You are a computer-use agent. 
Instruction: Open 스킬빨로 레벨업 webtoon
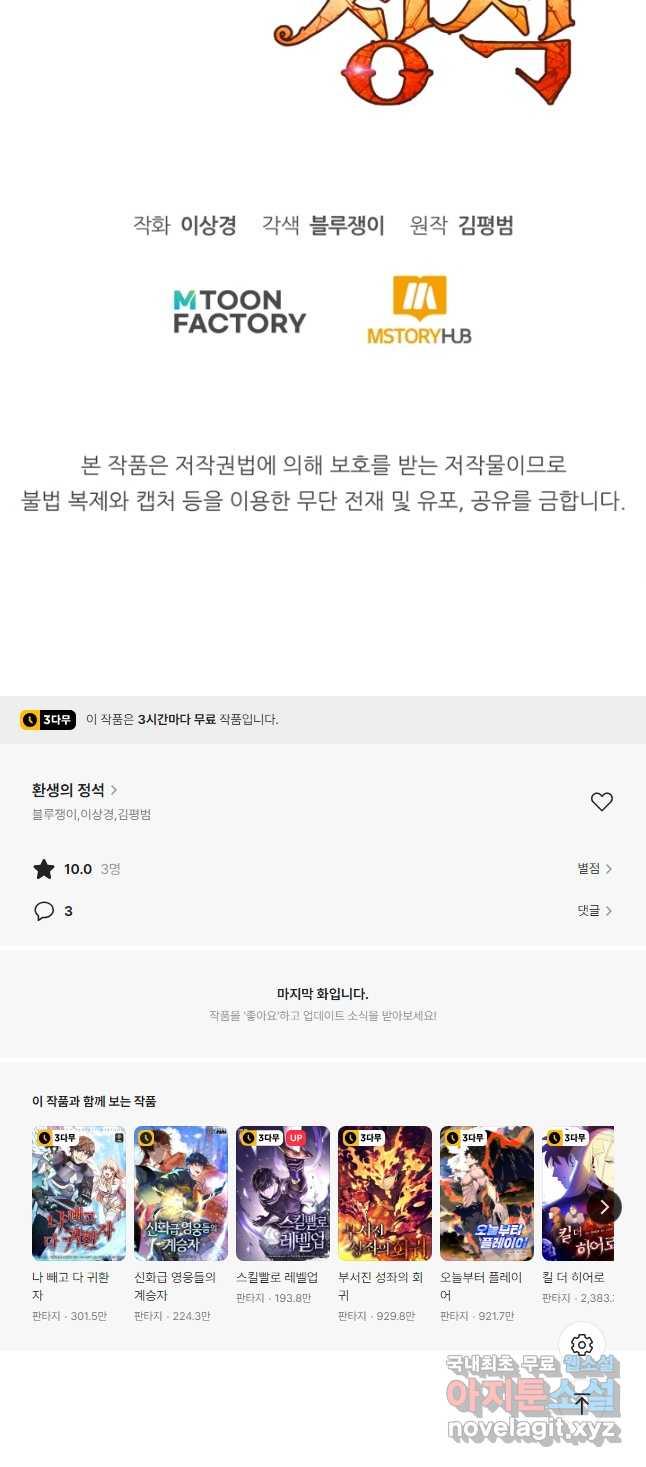pos(283,1194)
